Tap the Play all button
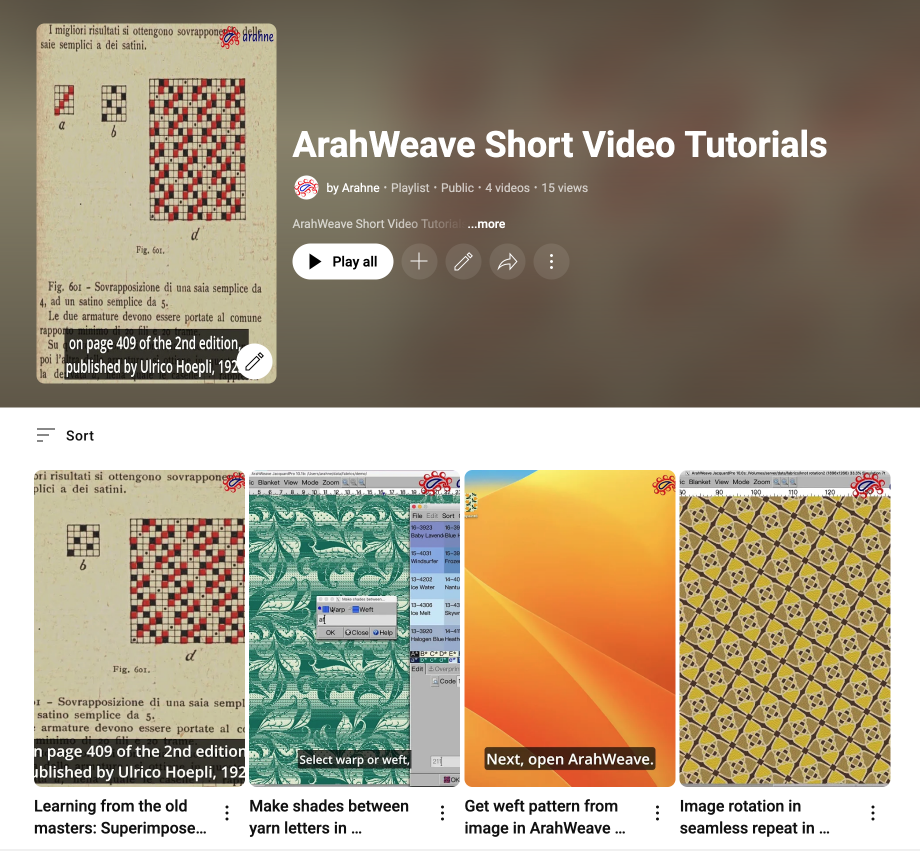The height and width of the screenshot is (866, 920). point(342,262)
